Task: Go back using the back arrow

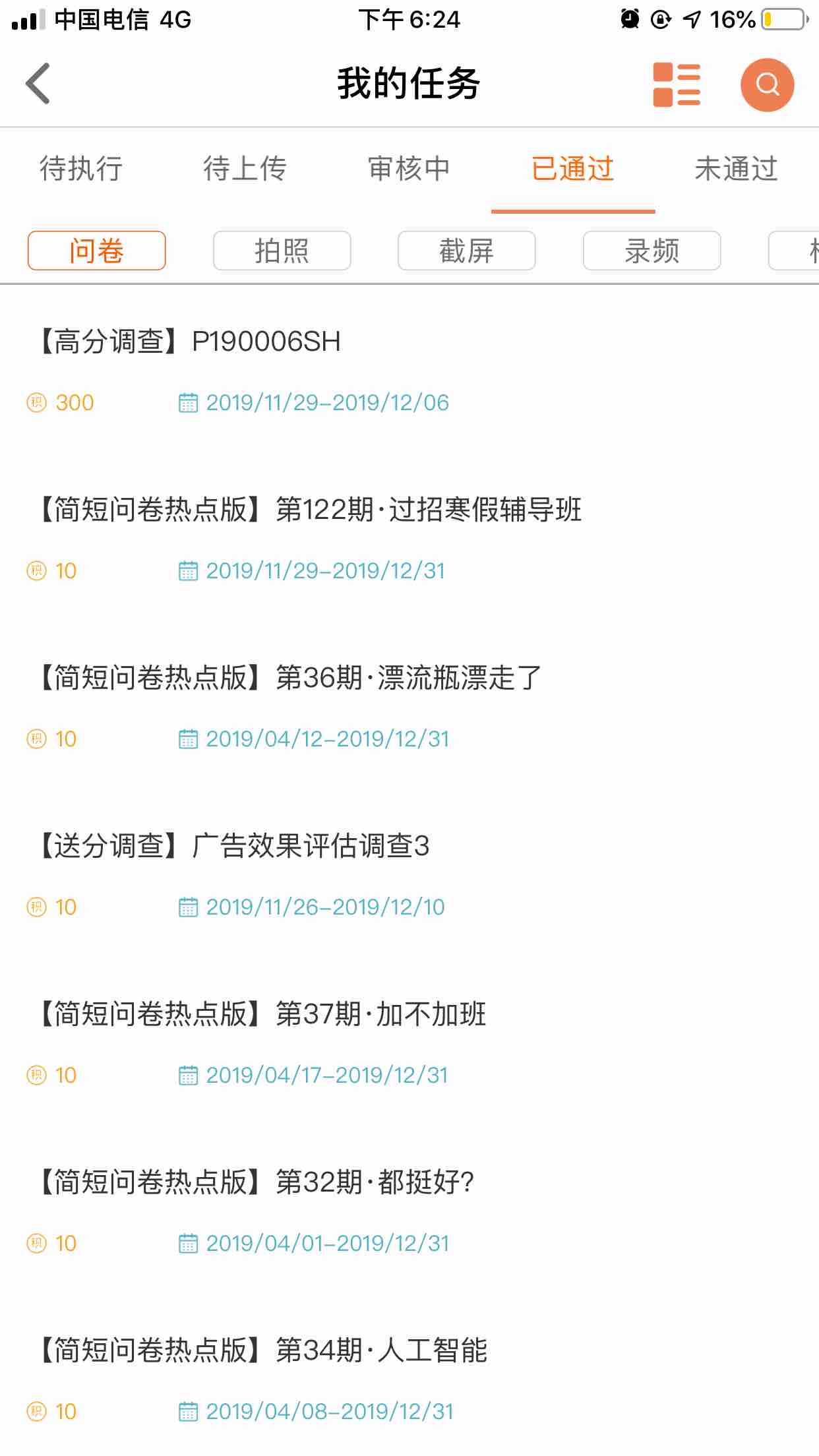Action: (x=38, y=84)
